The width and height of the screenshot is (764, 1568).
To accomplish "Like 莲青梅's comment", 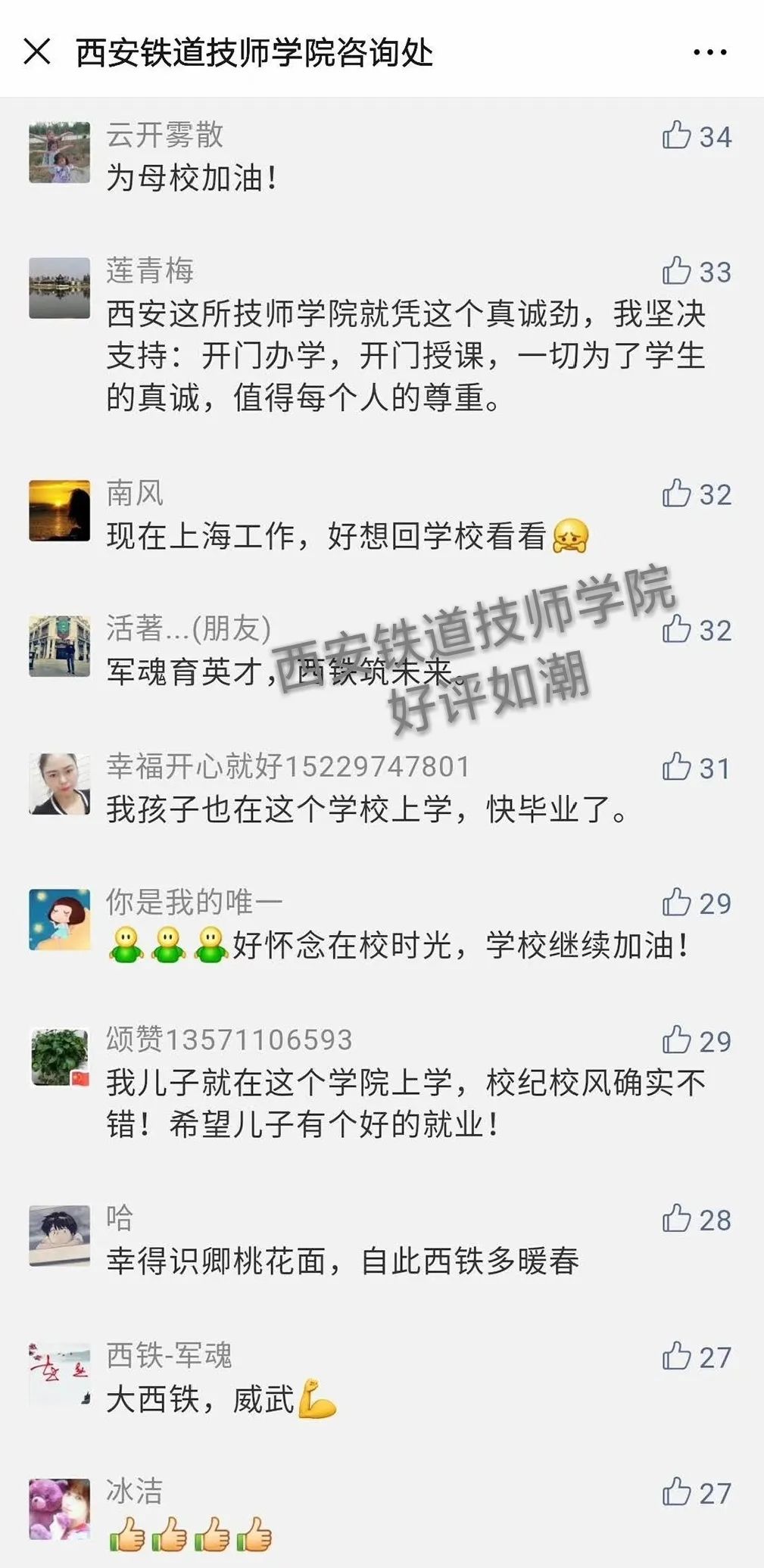I will [676, 271].
